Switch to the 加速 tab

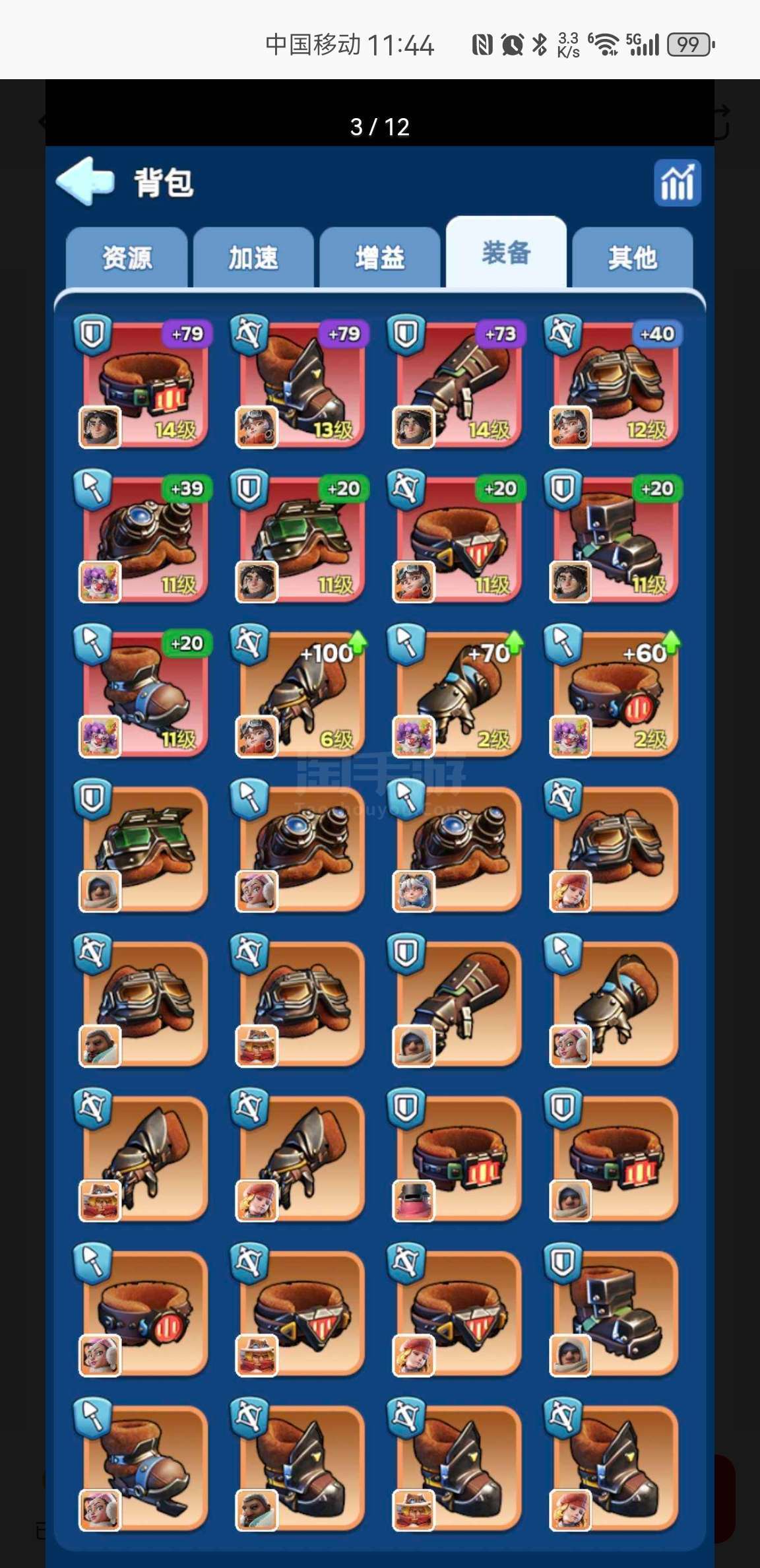tap(253, 257)
